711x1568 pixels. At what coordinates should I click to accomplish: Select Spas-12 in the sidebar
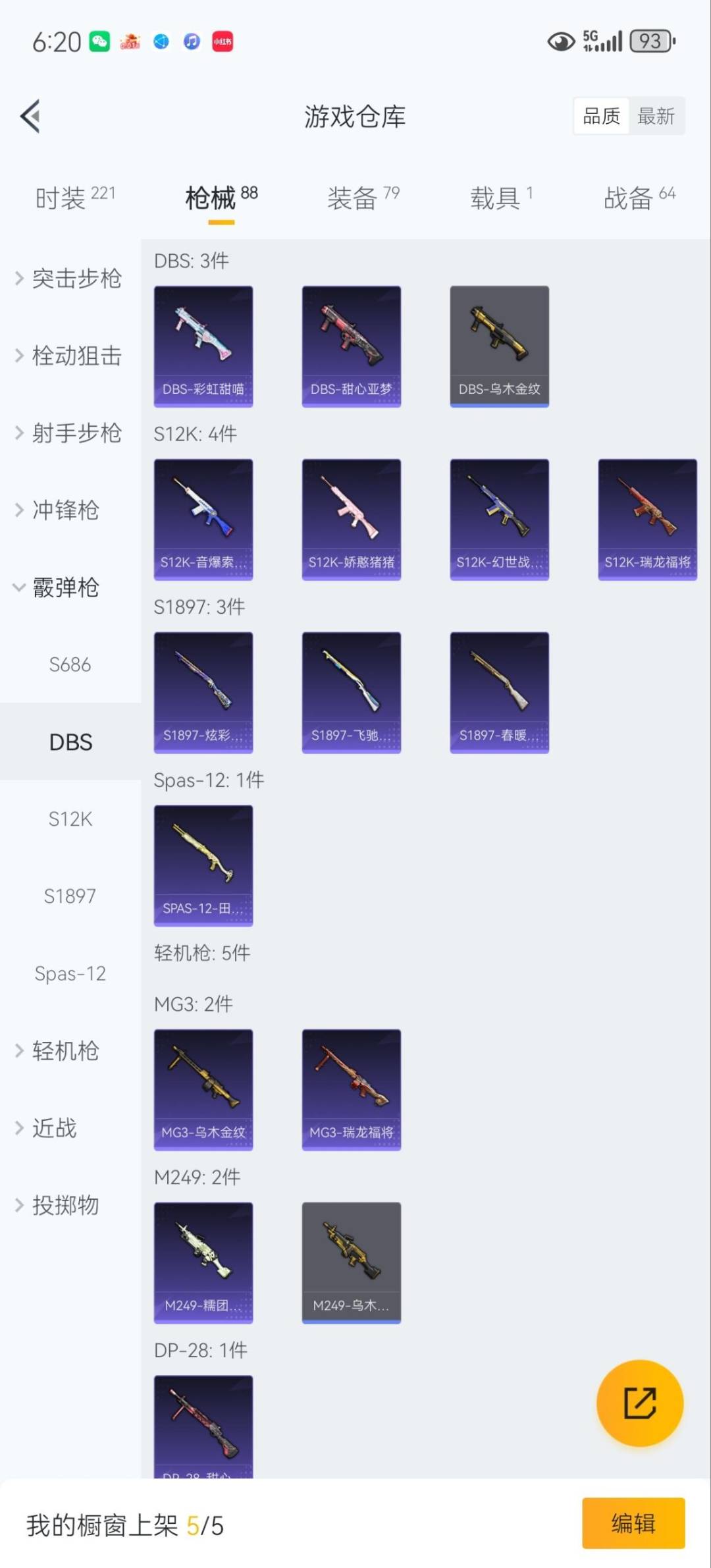coord(69,973)
